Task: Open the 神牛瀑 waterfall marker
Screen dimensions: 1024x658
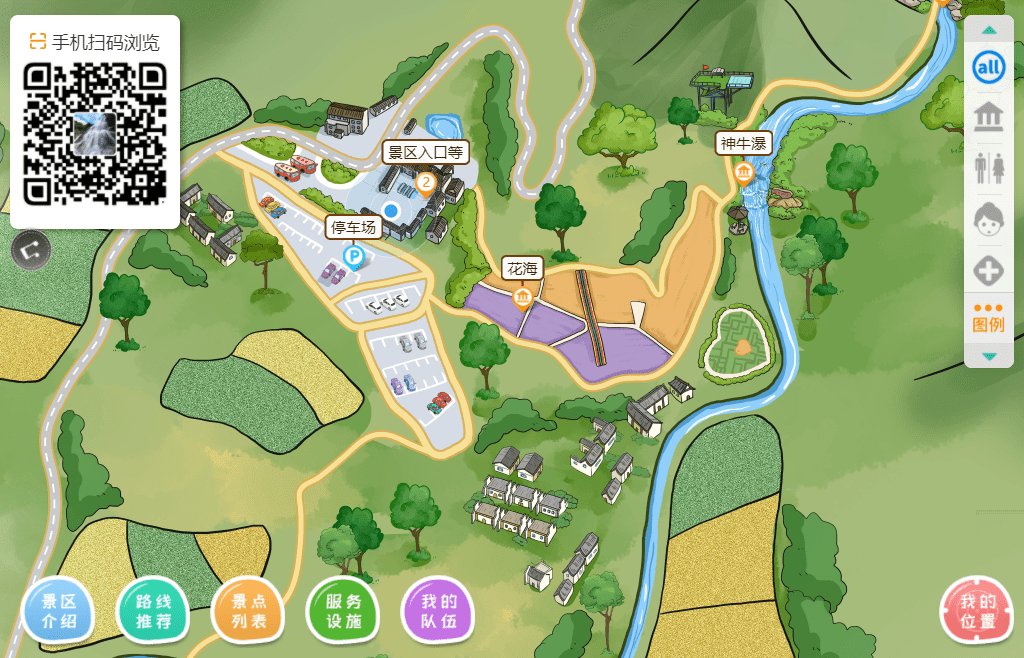Action: click(x=745, y=173)
